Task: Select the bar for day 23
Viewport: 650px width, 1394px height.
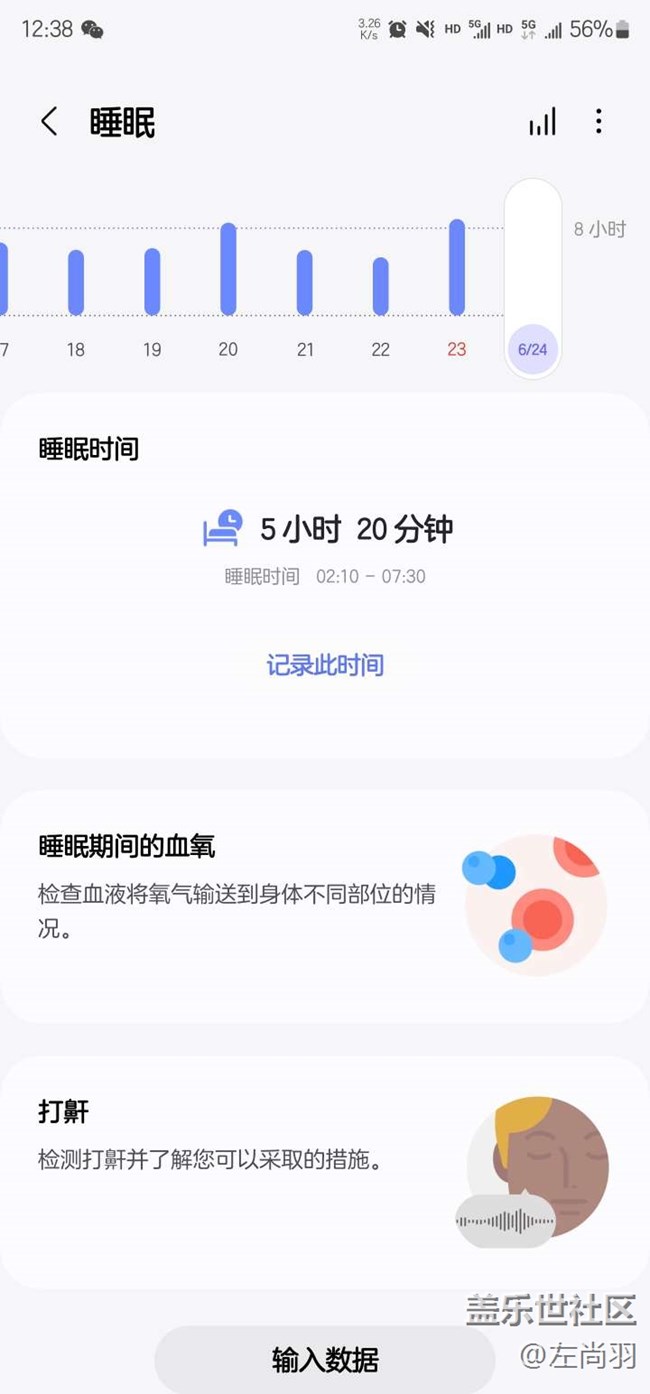Action: click(x=457, y=267)
